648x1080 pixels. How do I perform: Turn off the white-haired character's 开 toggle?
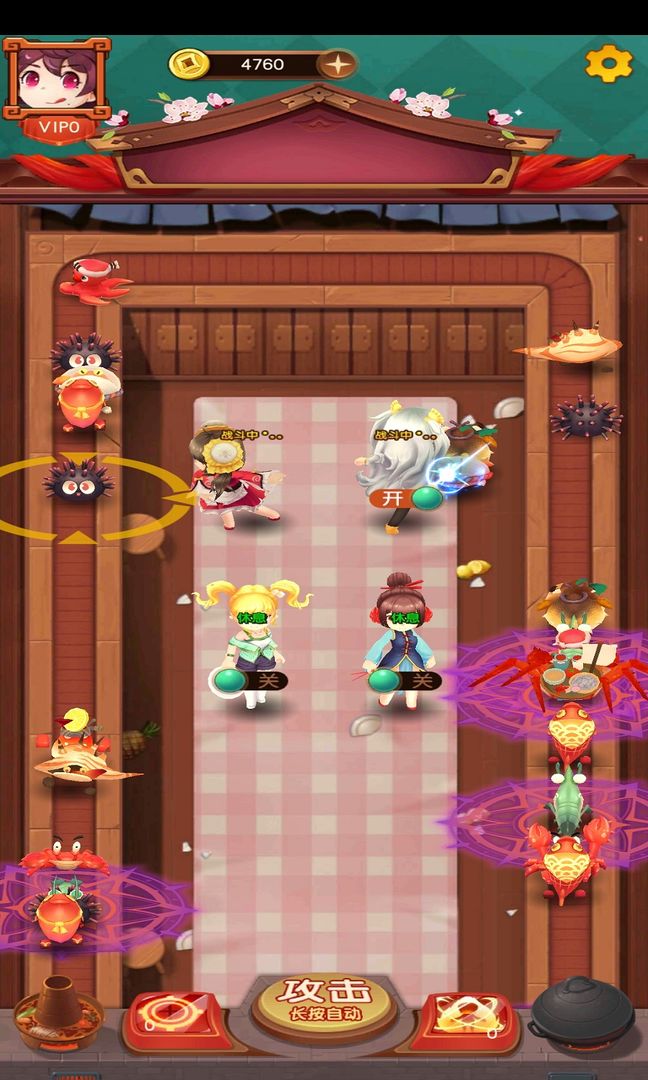pos(407,498)
